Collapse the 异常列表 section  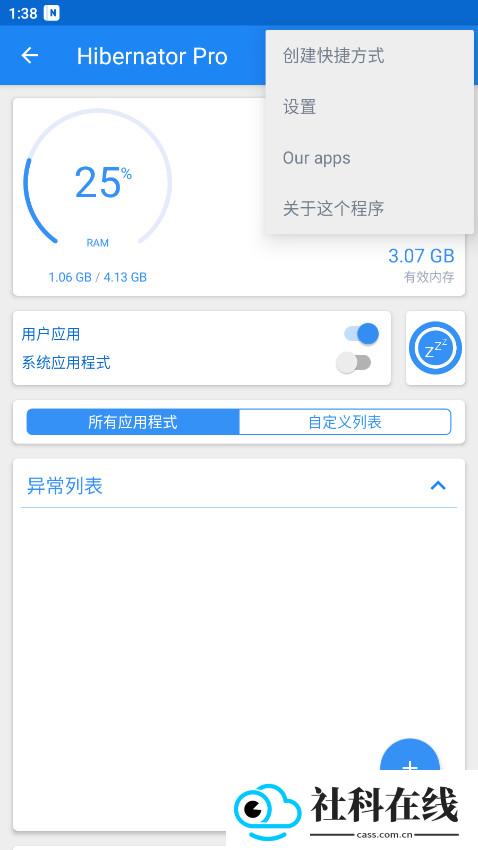tap(438, 485)
